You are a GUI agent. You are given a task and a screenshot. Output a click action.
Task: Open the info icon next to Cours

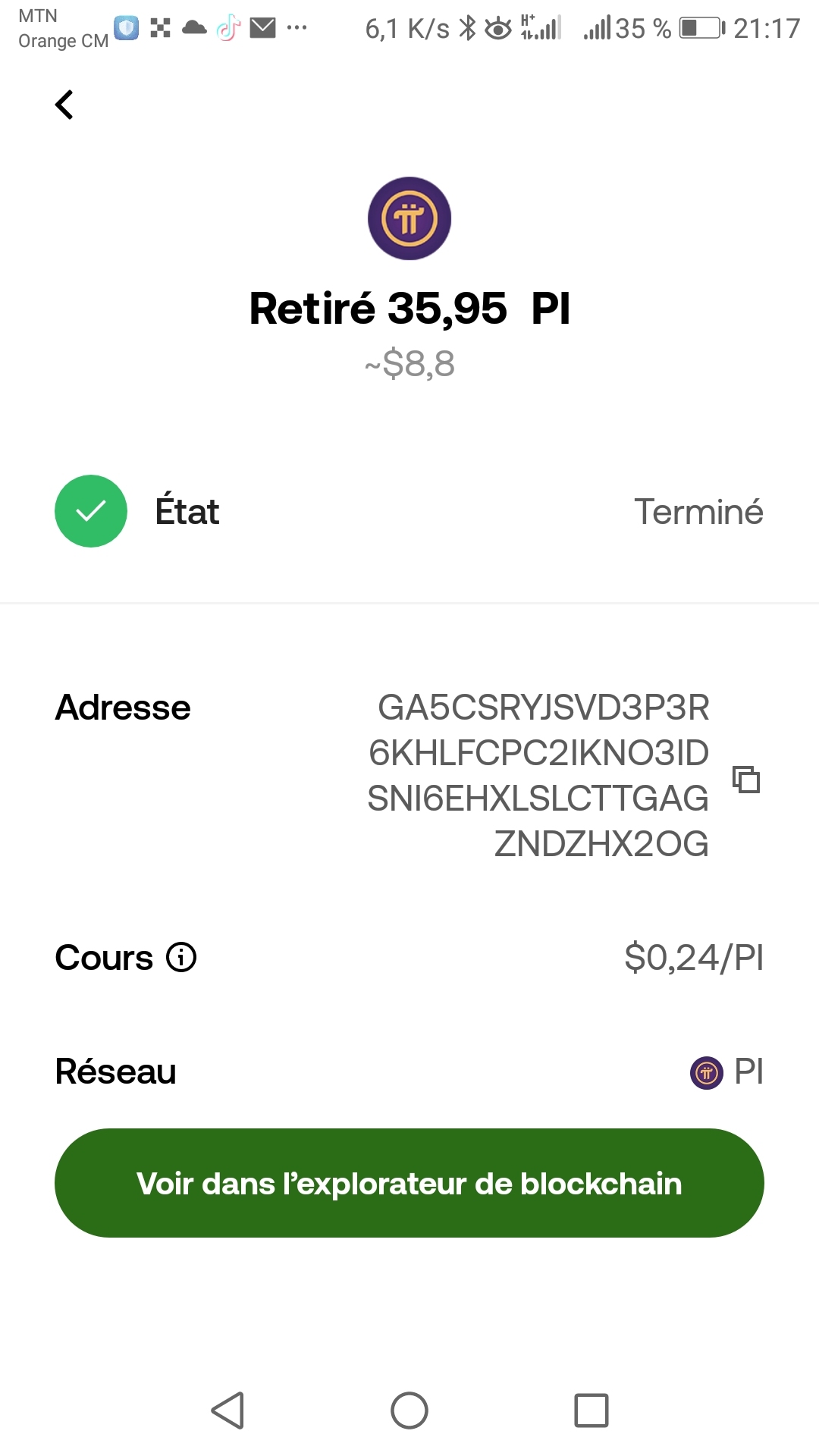point(181,957)
